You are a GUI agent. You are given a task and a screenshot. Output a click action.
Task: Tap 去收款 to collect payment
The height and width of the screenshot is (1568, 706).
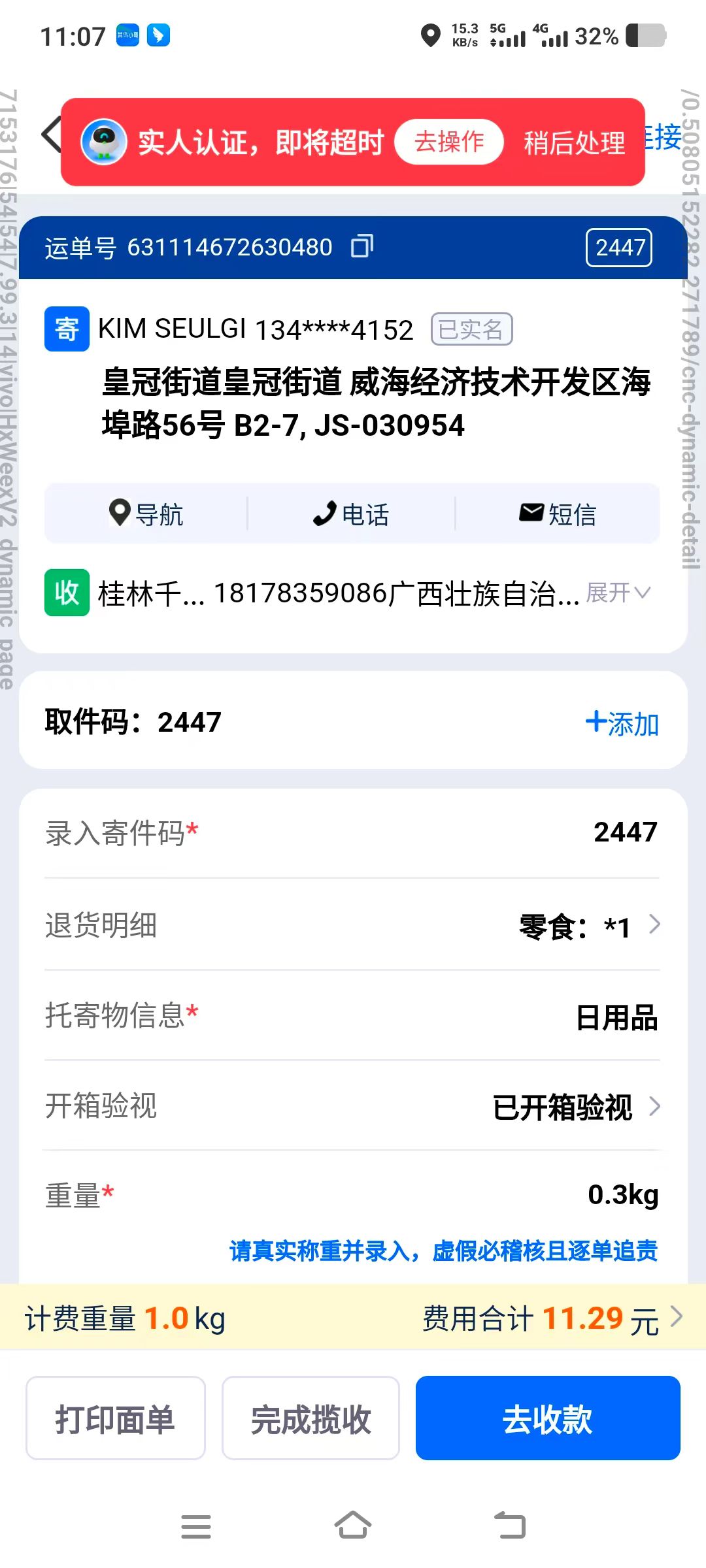coord(548,1419)
